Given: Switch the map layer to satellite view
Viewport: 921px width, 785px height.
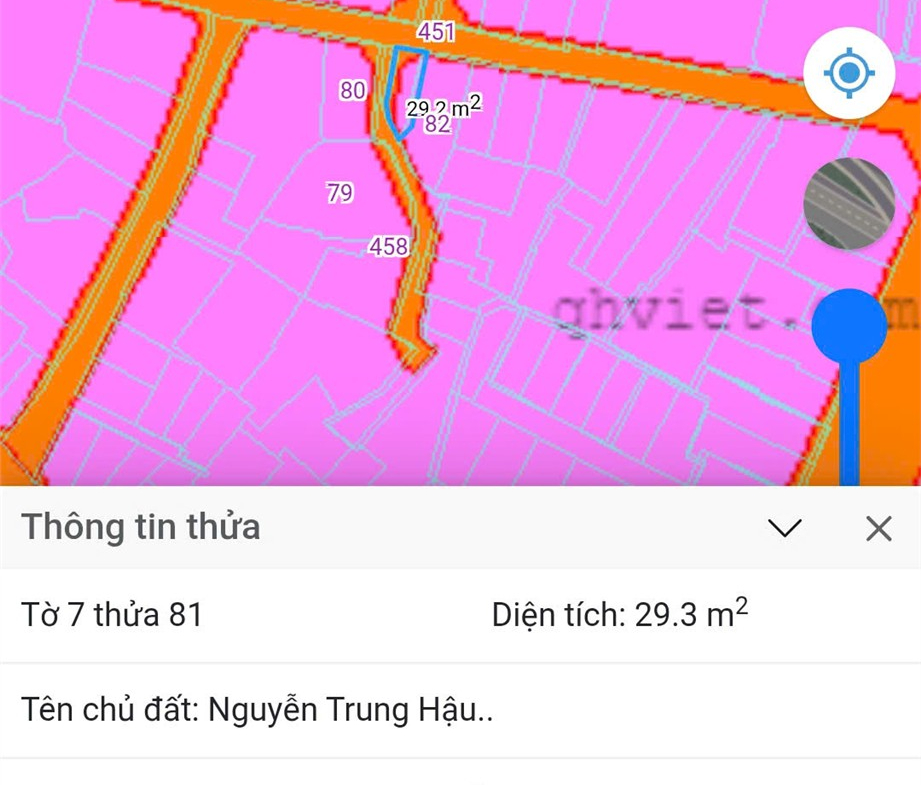Looking at the screenshot, I should click(849, 204).
